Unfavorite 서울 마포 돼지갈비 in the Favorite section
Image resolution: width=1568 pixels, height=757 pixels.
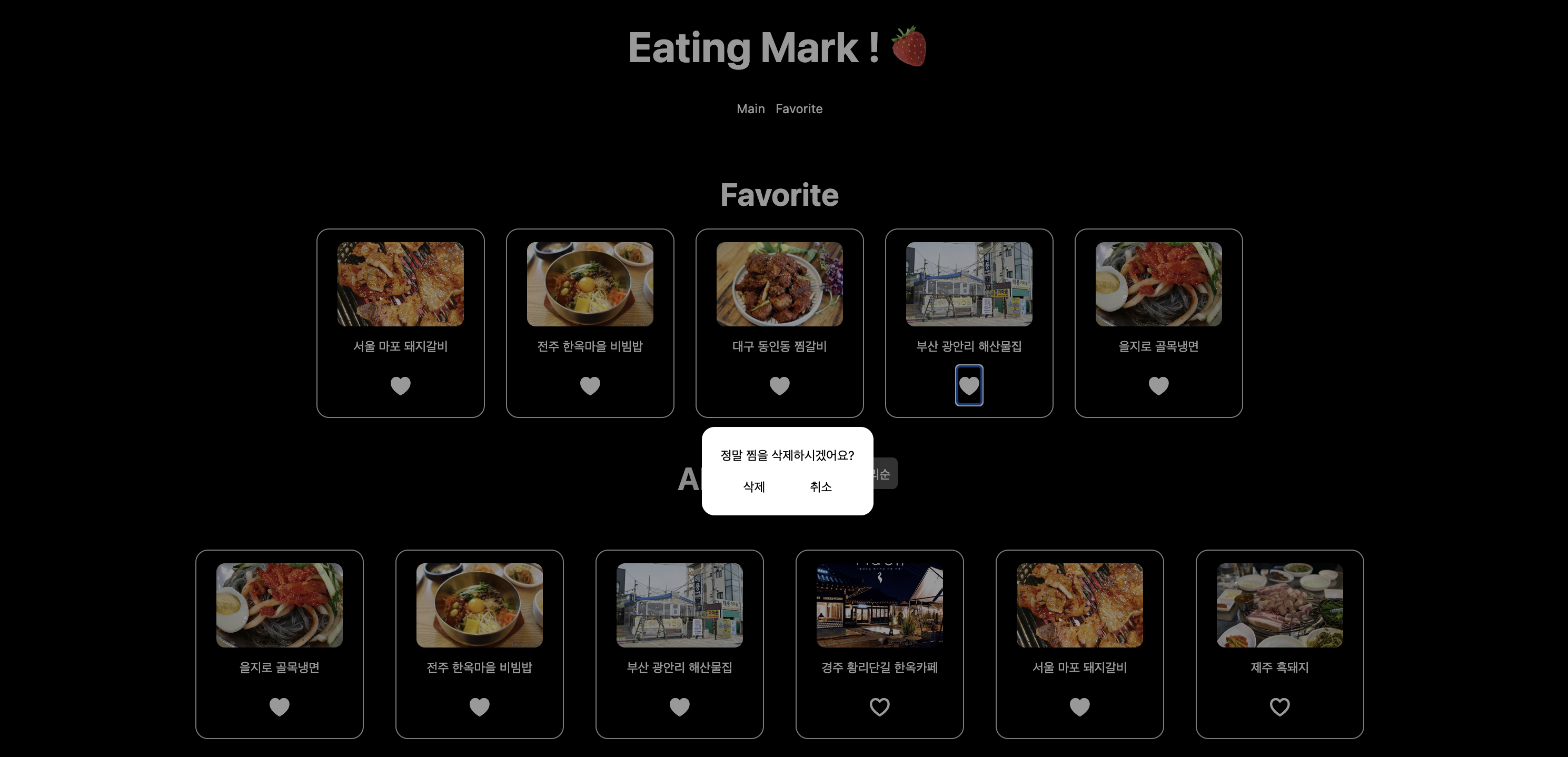401,386
